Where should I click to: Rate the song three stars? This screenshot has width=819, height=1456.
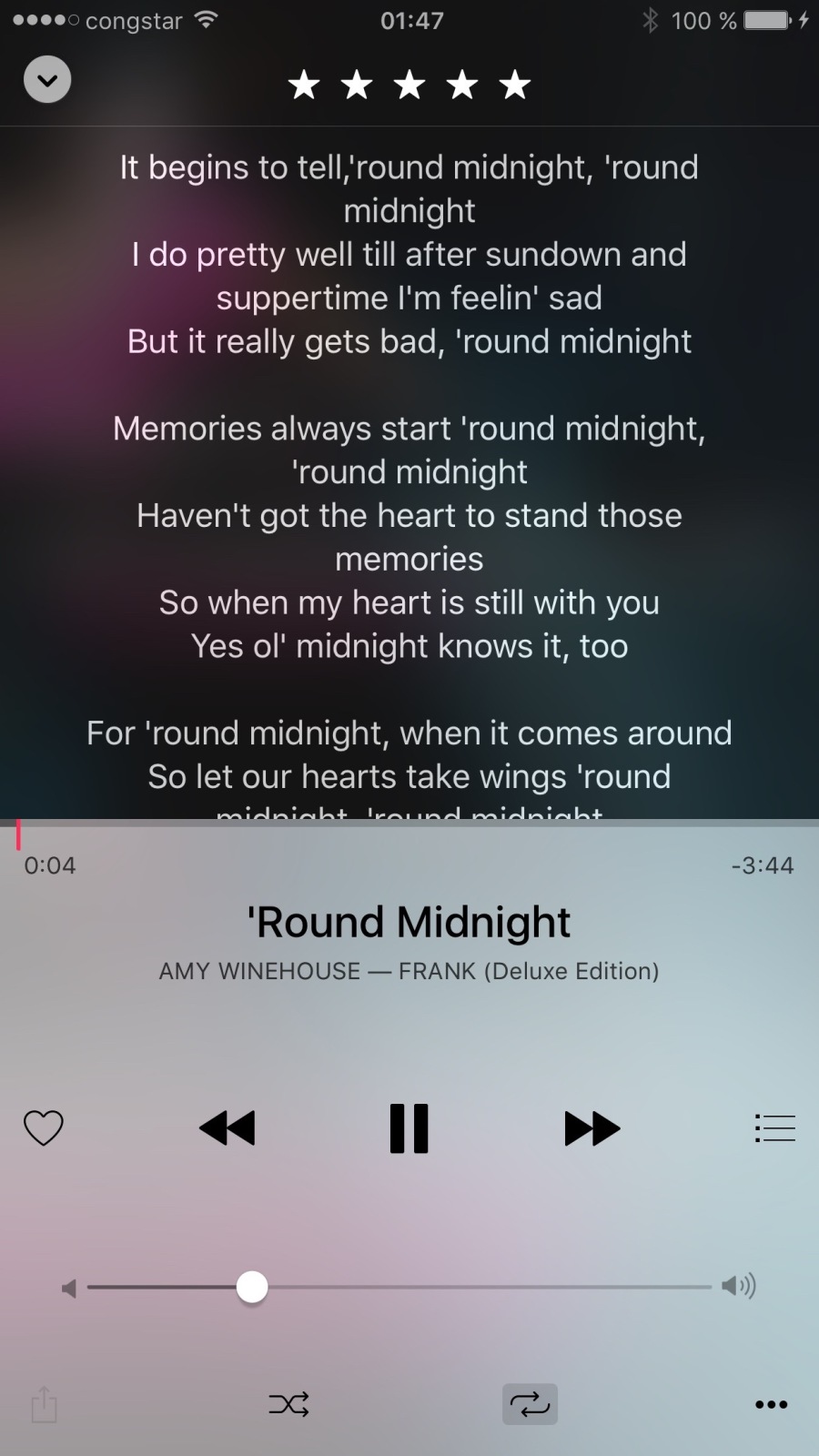tap(409, 86)
